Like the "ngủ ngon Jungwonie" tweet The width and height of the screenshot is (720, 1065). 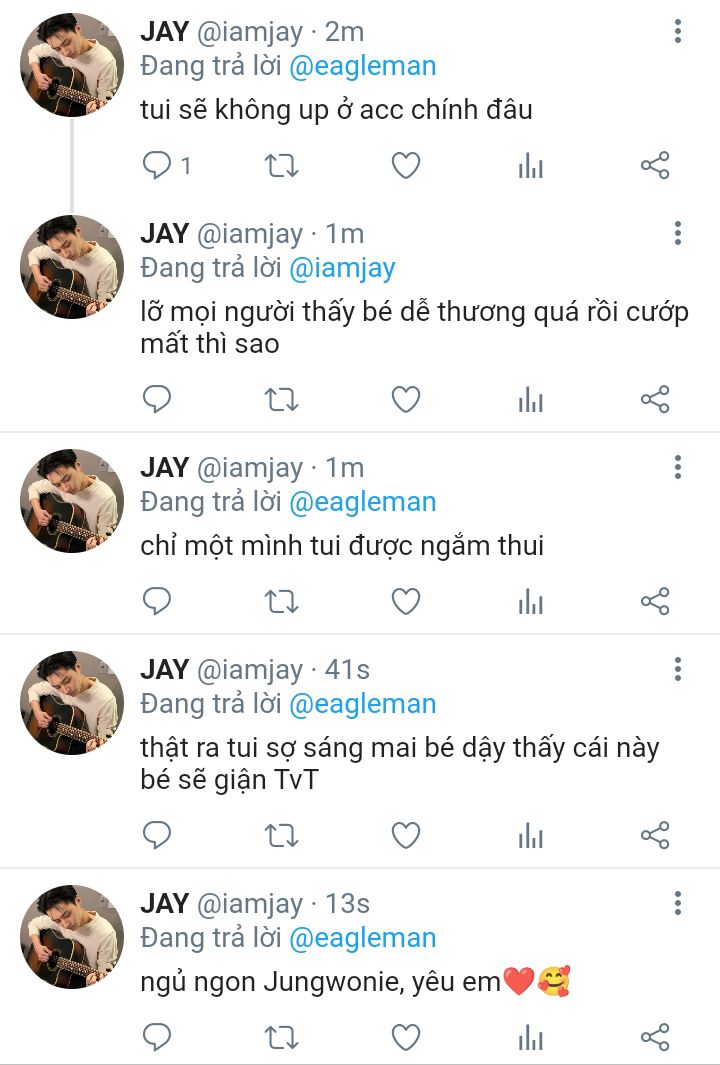(405, 1037)
